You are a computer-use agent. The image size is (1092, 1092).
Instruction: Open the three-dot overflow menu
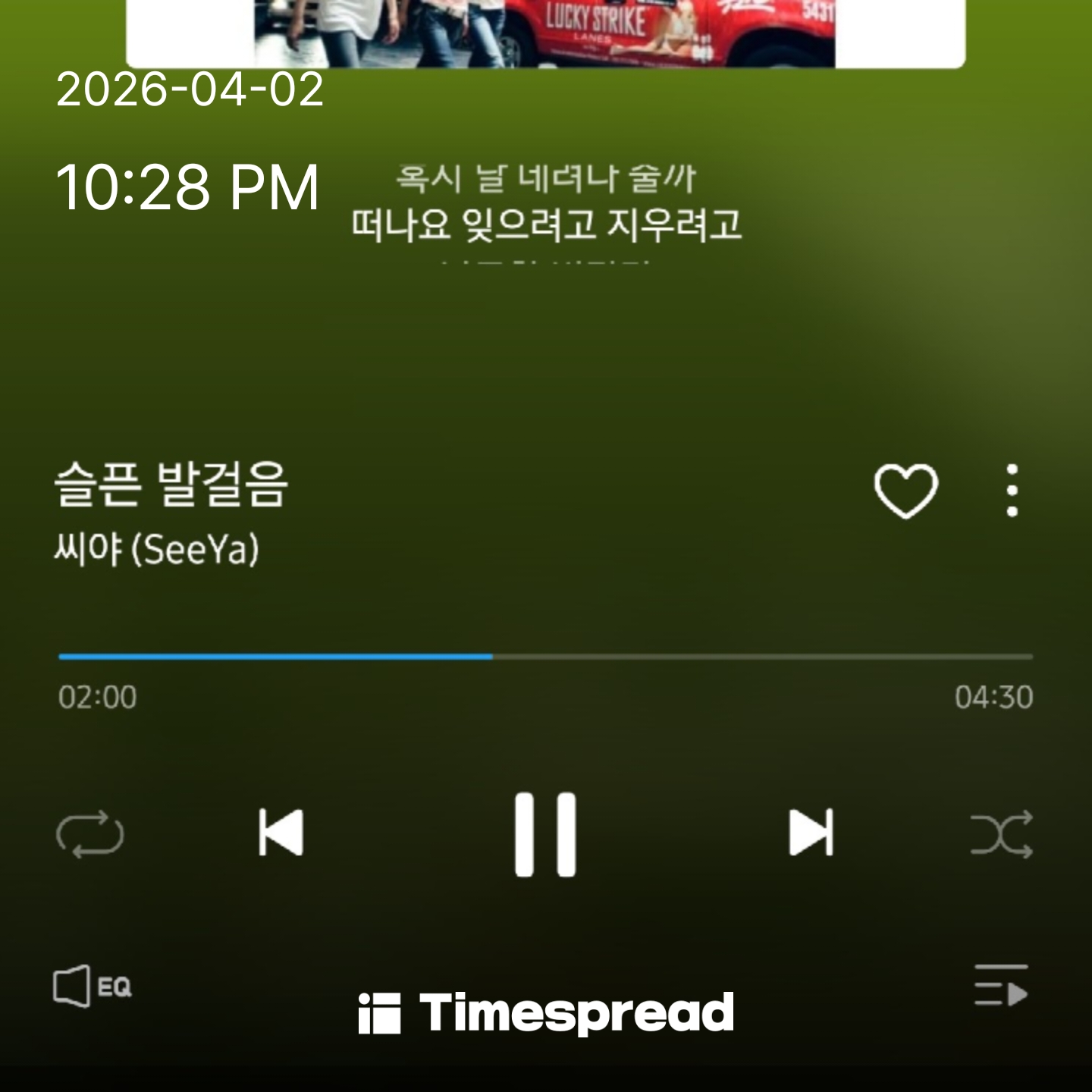pyautogui.click(x=1012, y=491)
